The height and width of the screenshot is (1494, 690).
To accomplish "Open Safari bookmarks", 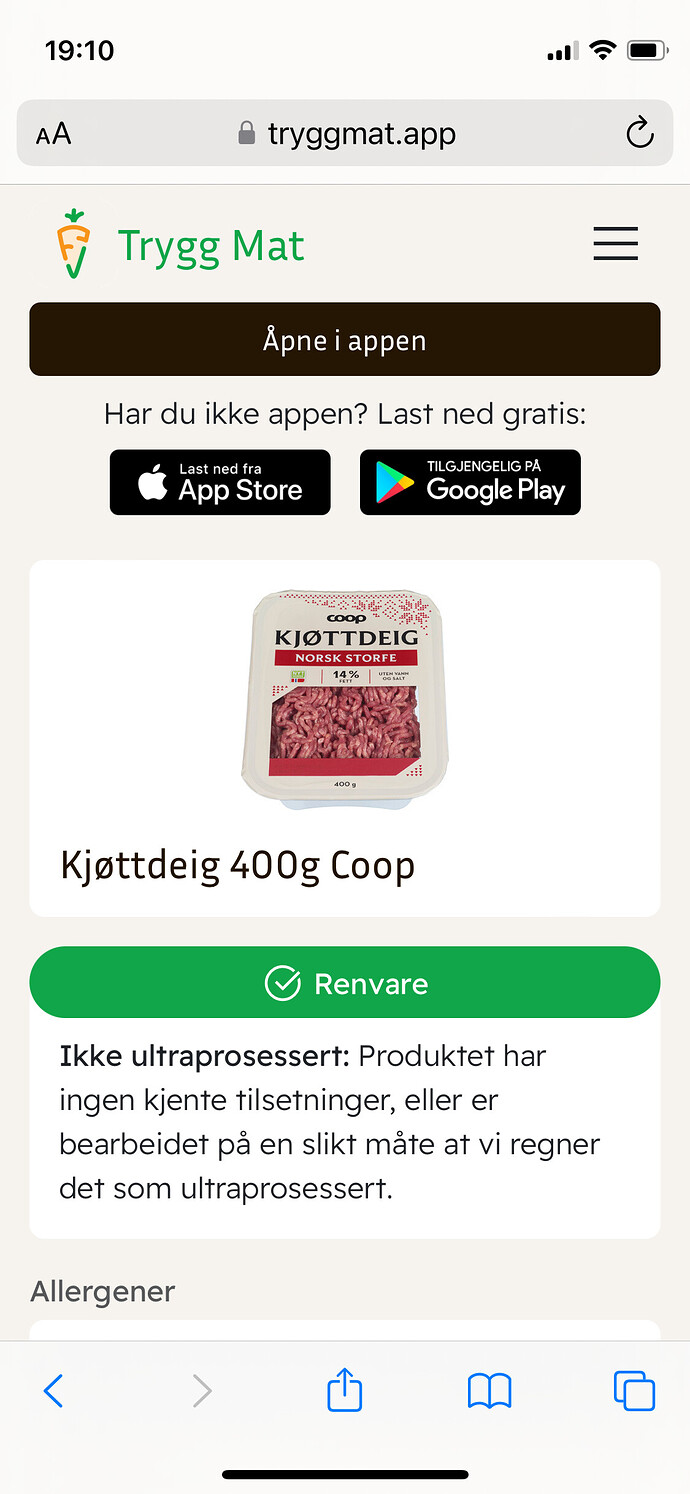I will [490, 1390].
